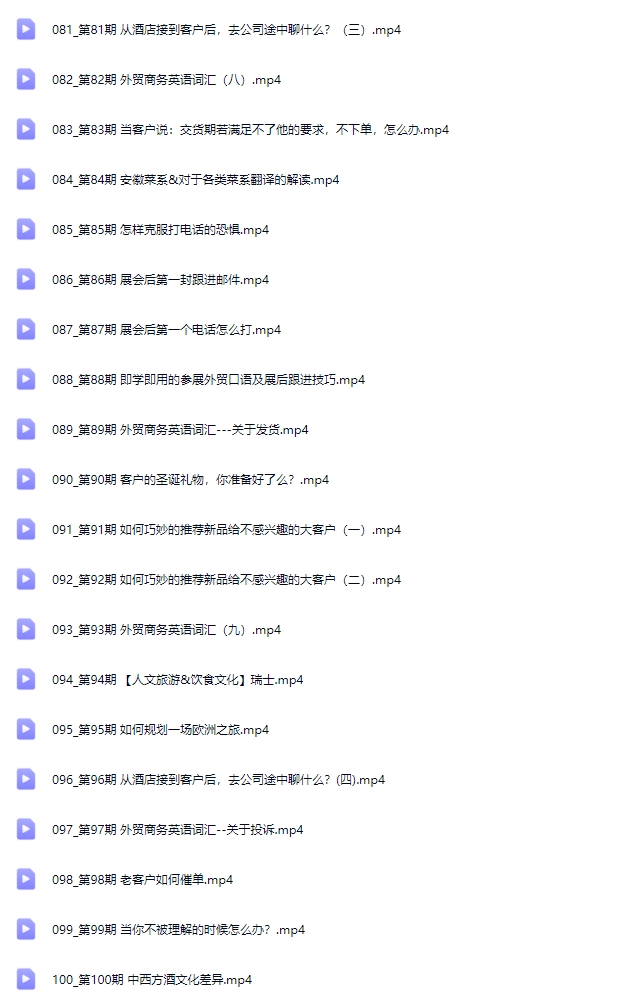629x1000 pixels.
Task: Open 089 外贸商务英语词汇 关于发货
Action: (180, 430)
